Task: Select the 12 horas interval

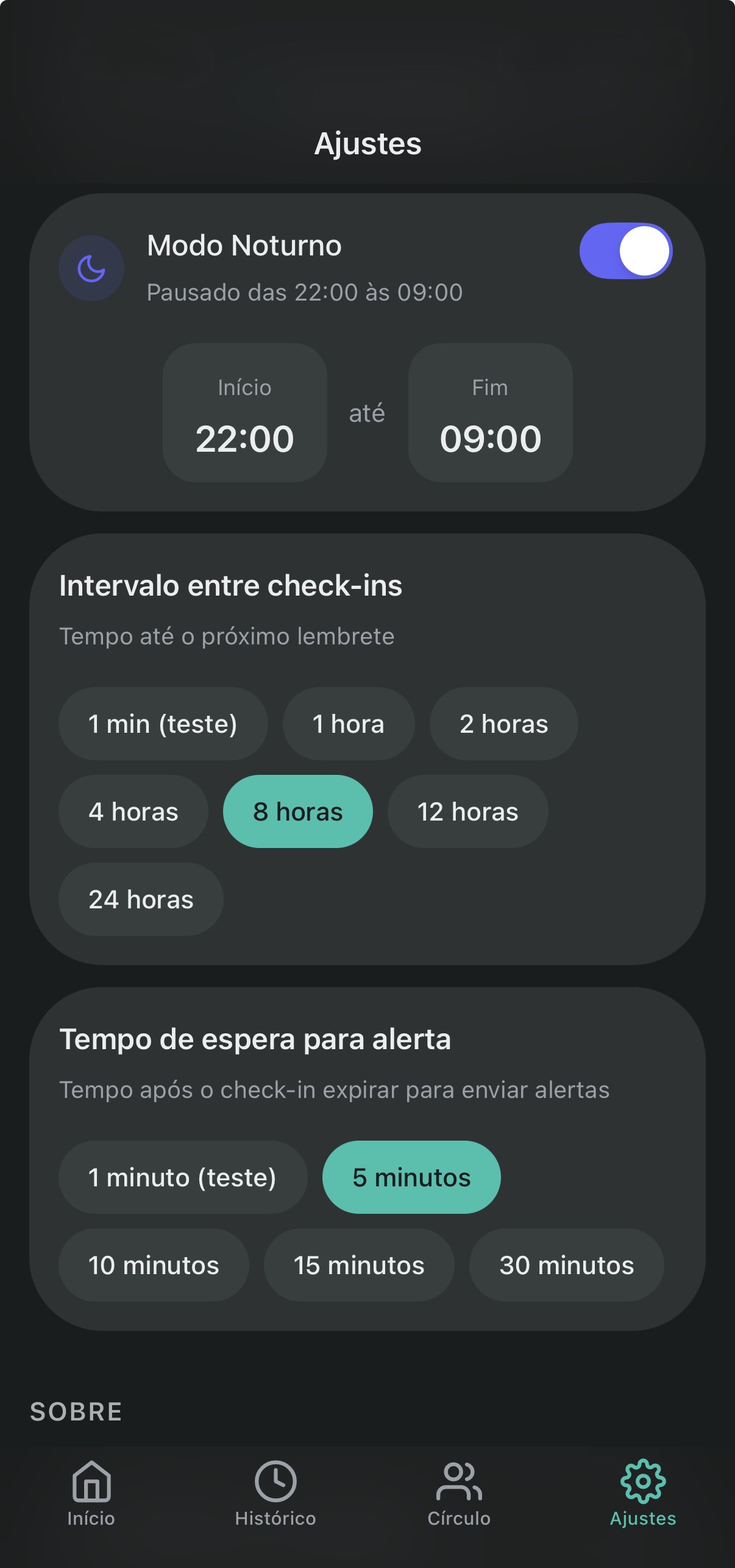Action: click(x=467, y=811)
